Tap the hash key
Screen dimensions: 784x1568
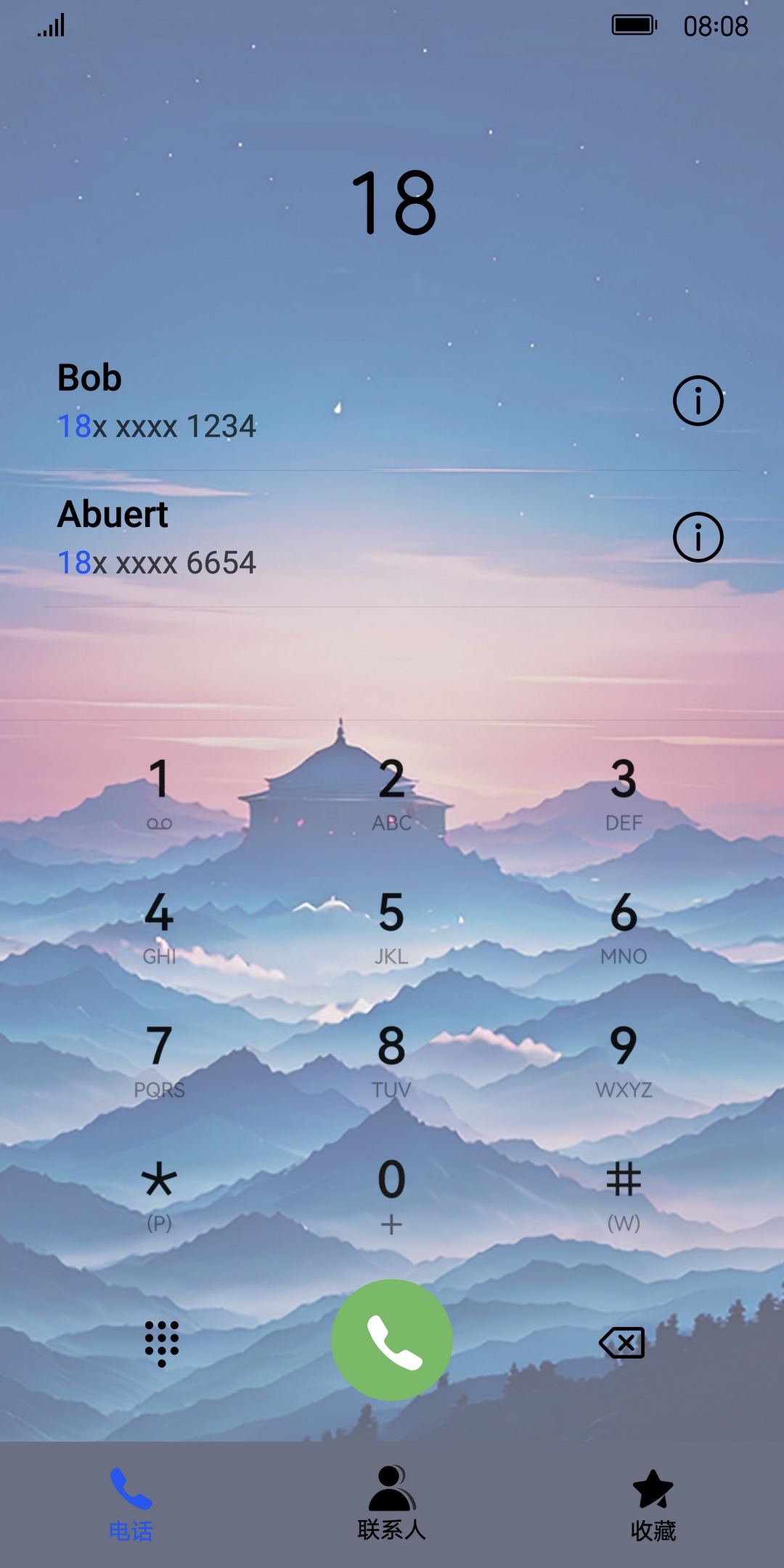[x=624, y=1192]
